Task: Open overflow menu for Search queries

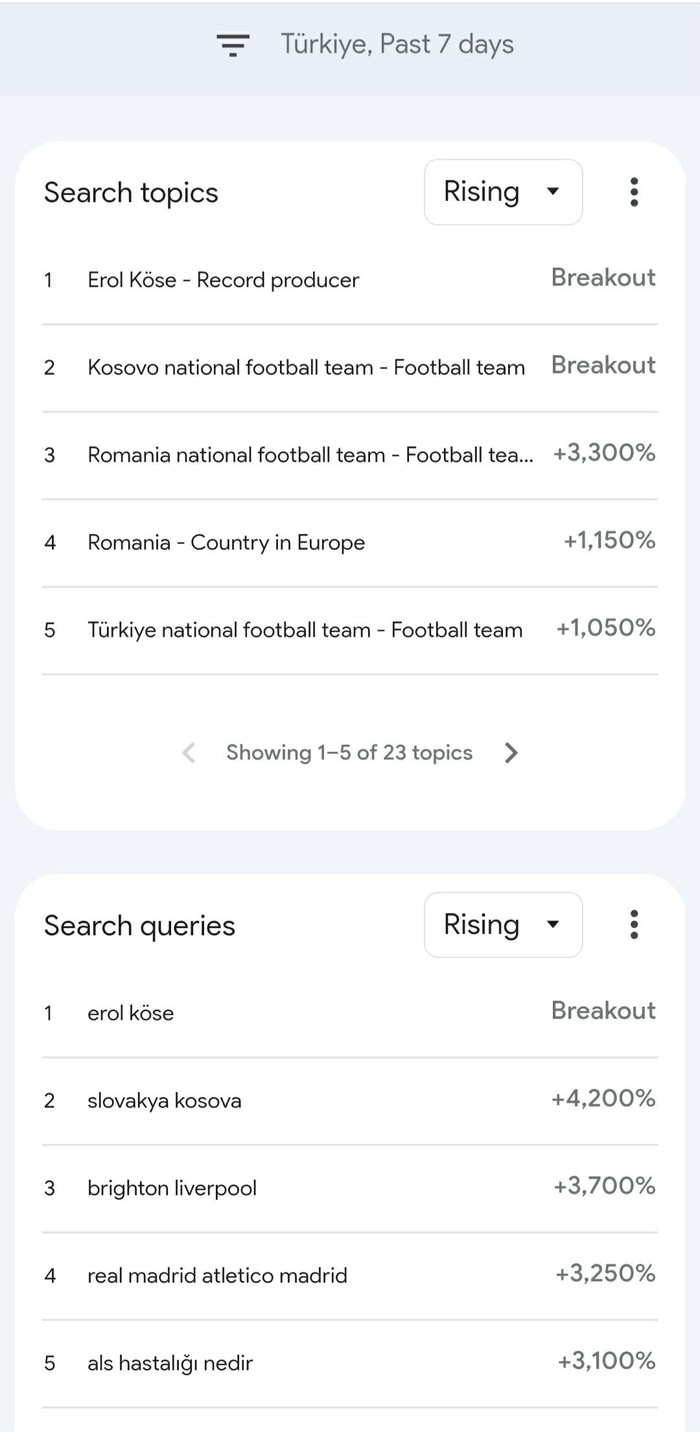Action: pyautogui.click(x=634, y=925)
